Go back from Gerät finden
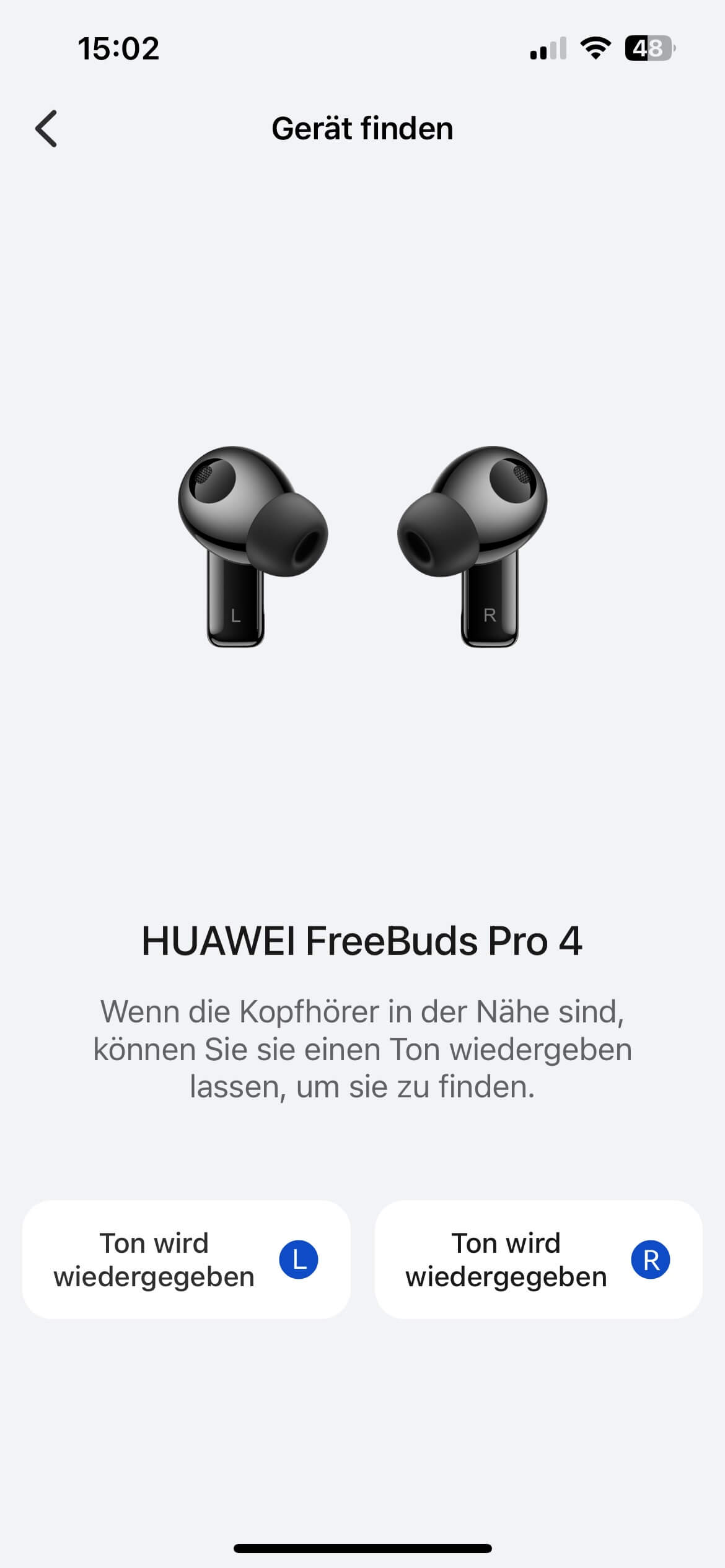 [x=46, y=129]
